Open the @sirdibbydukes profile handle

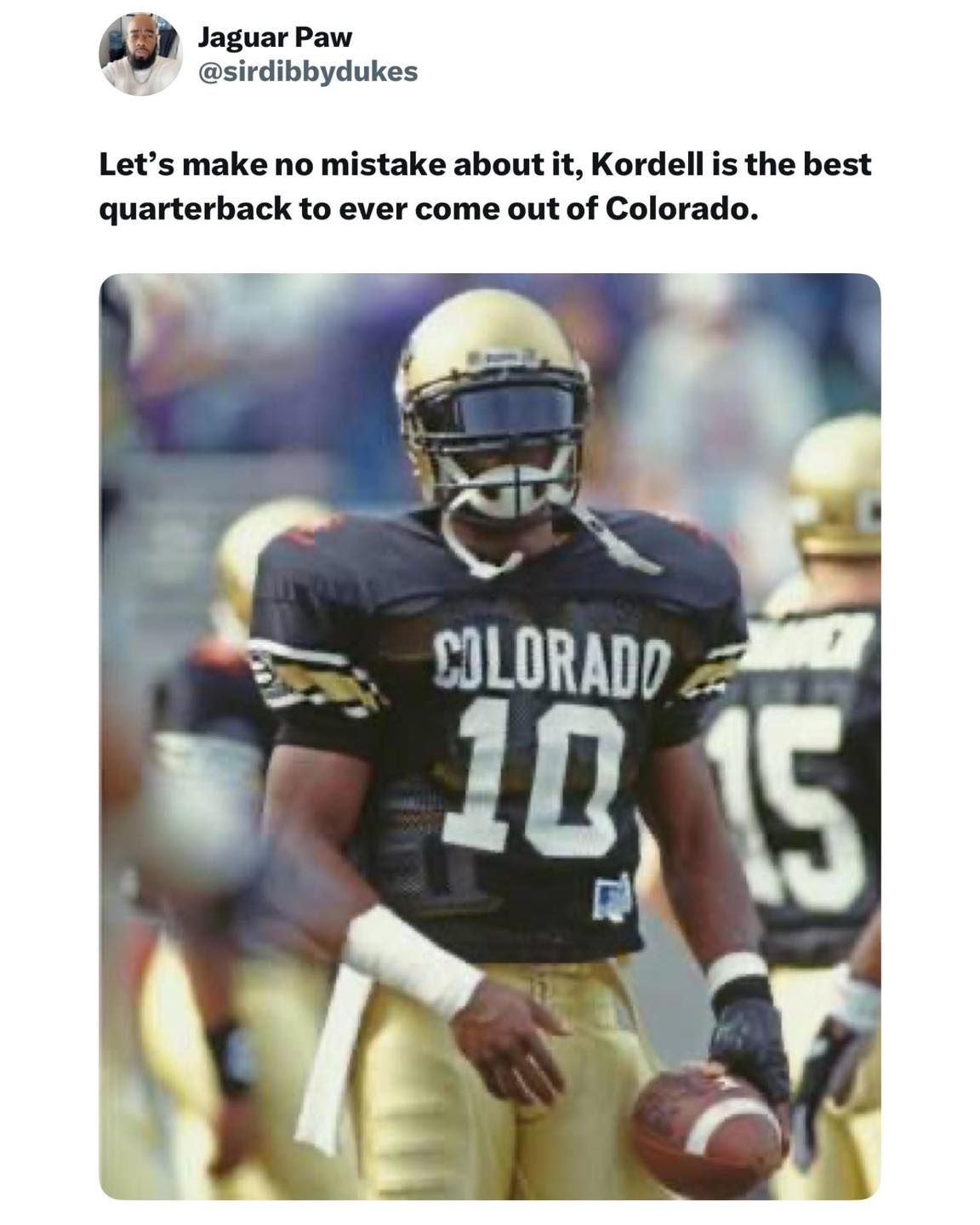click(x=307, y=72)
